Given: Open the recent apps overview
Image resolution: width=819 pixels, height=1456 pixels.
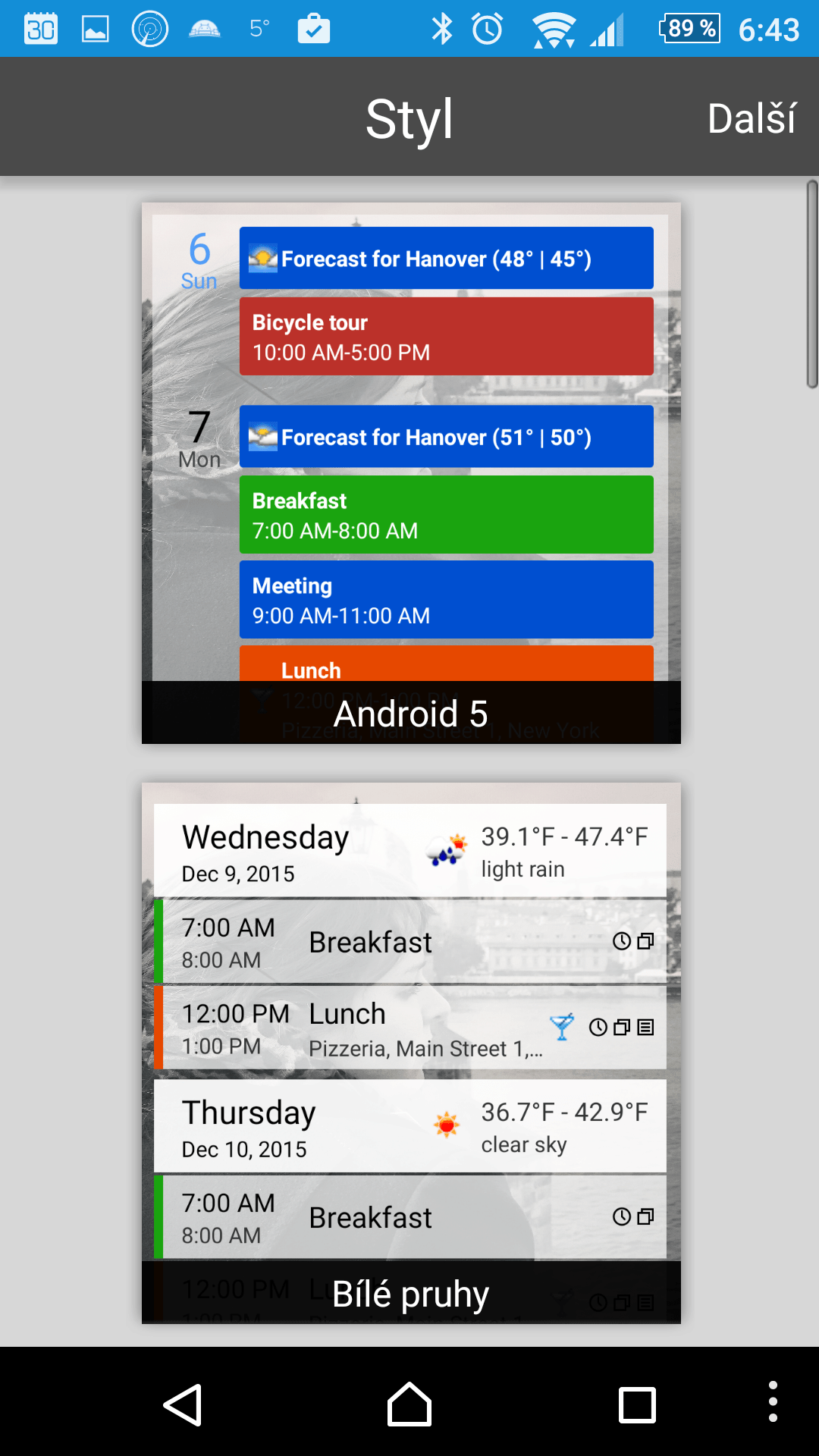Looking at the screenshot, I should tap(637, 1405).
